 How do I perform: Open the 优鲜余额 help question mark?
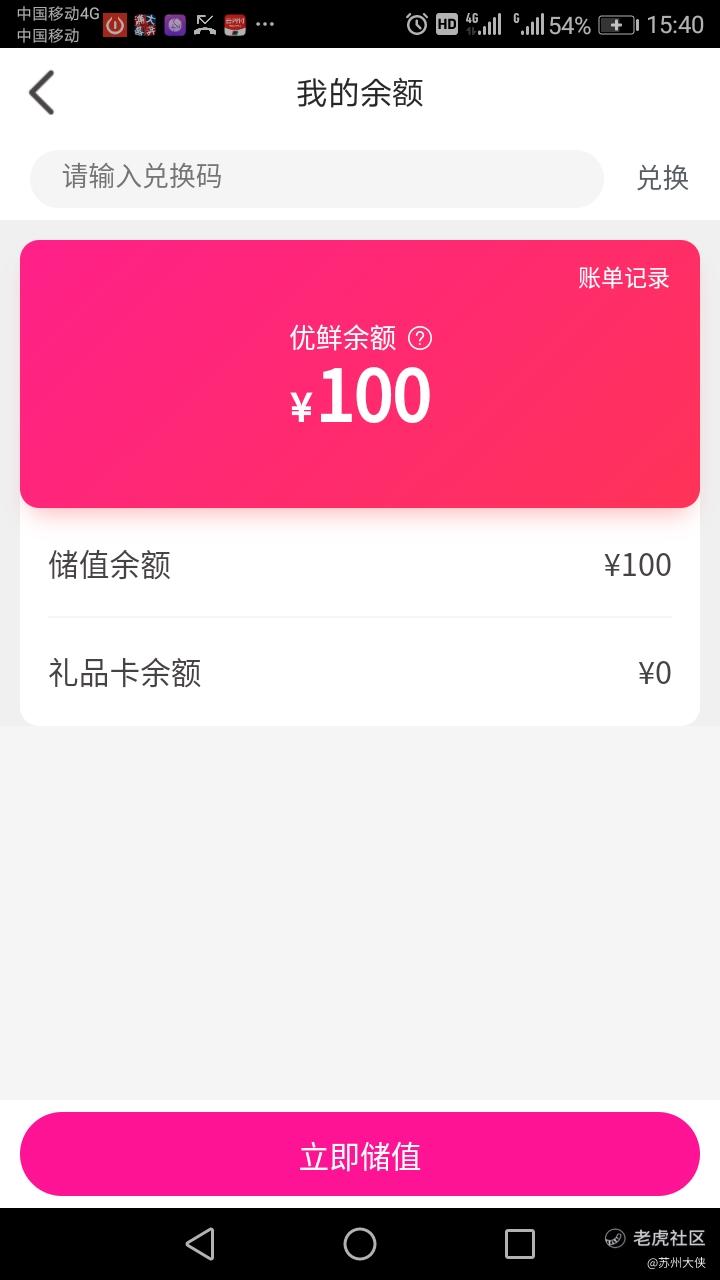tap(421, 339)
